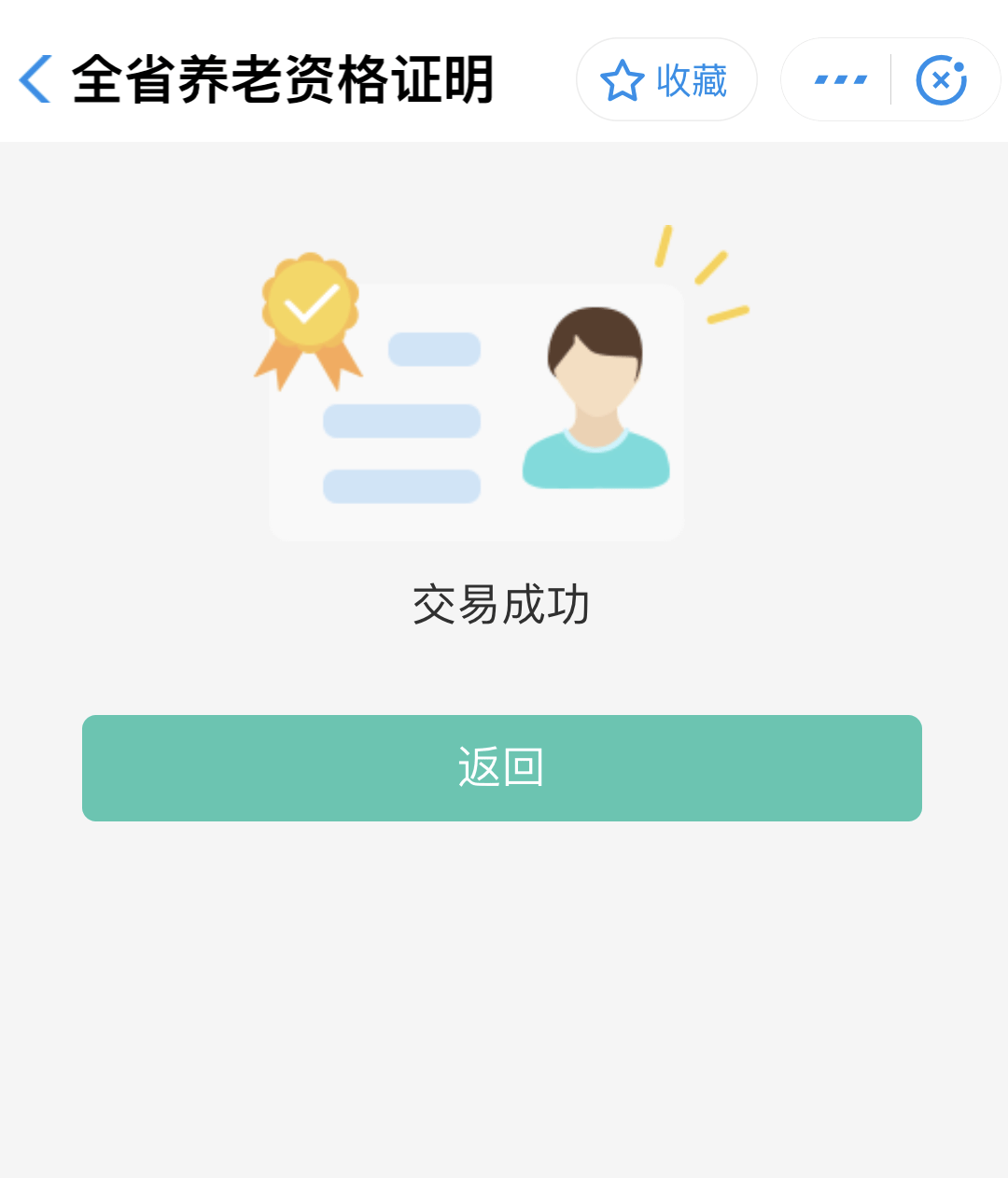Tap the circular close icon at top right
This screenshot has height=1178, width=1008.
click(x=943, y=78)
